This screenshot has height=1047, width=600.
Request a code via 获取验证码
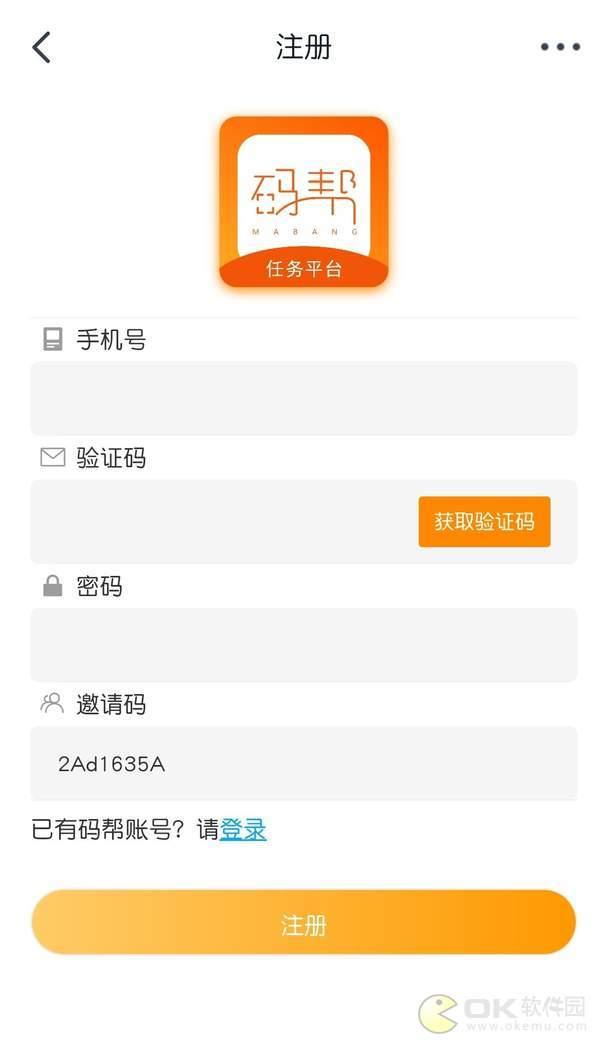[485, 521]
